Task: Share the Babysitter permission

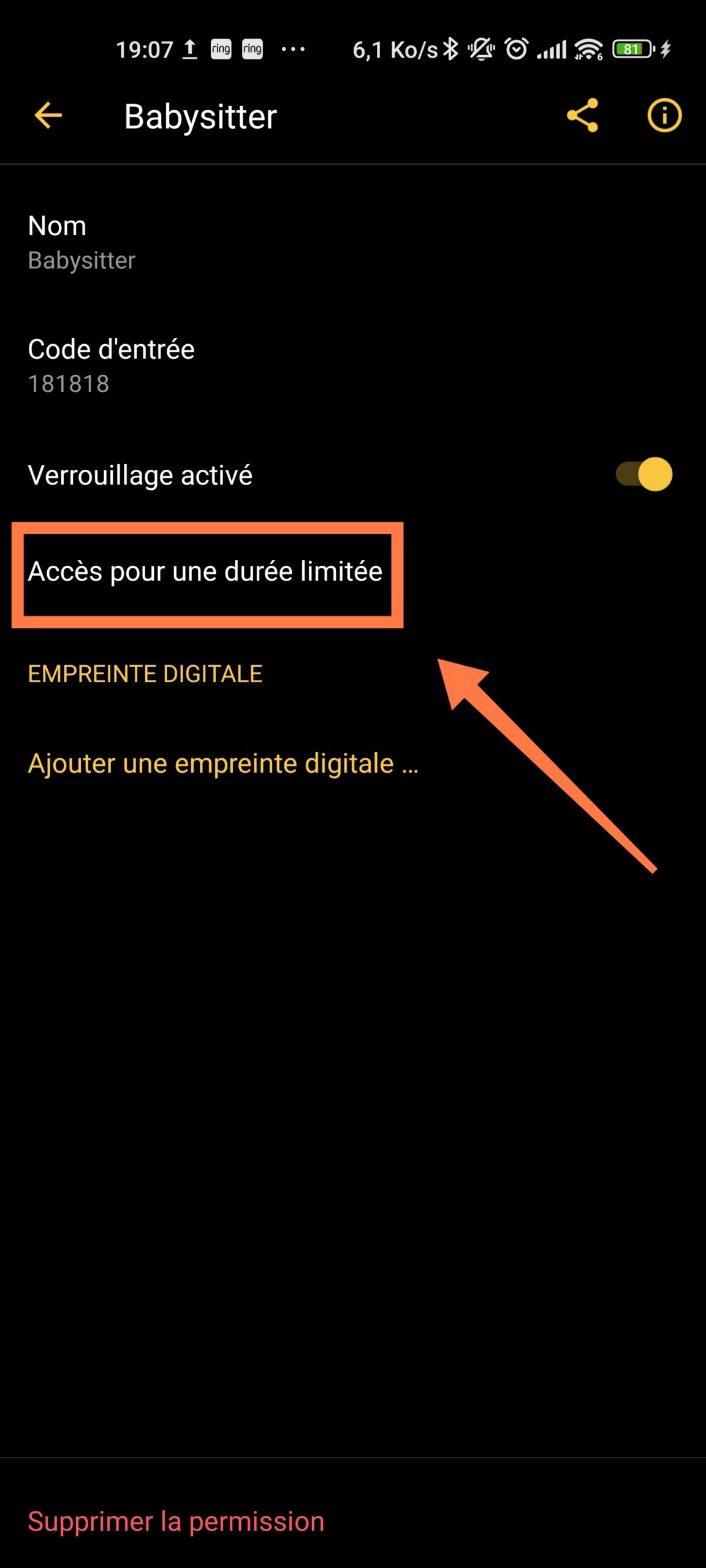Action: click(582, 115)
